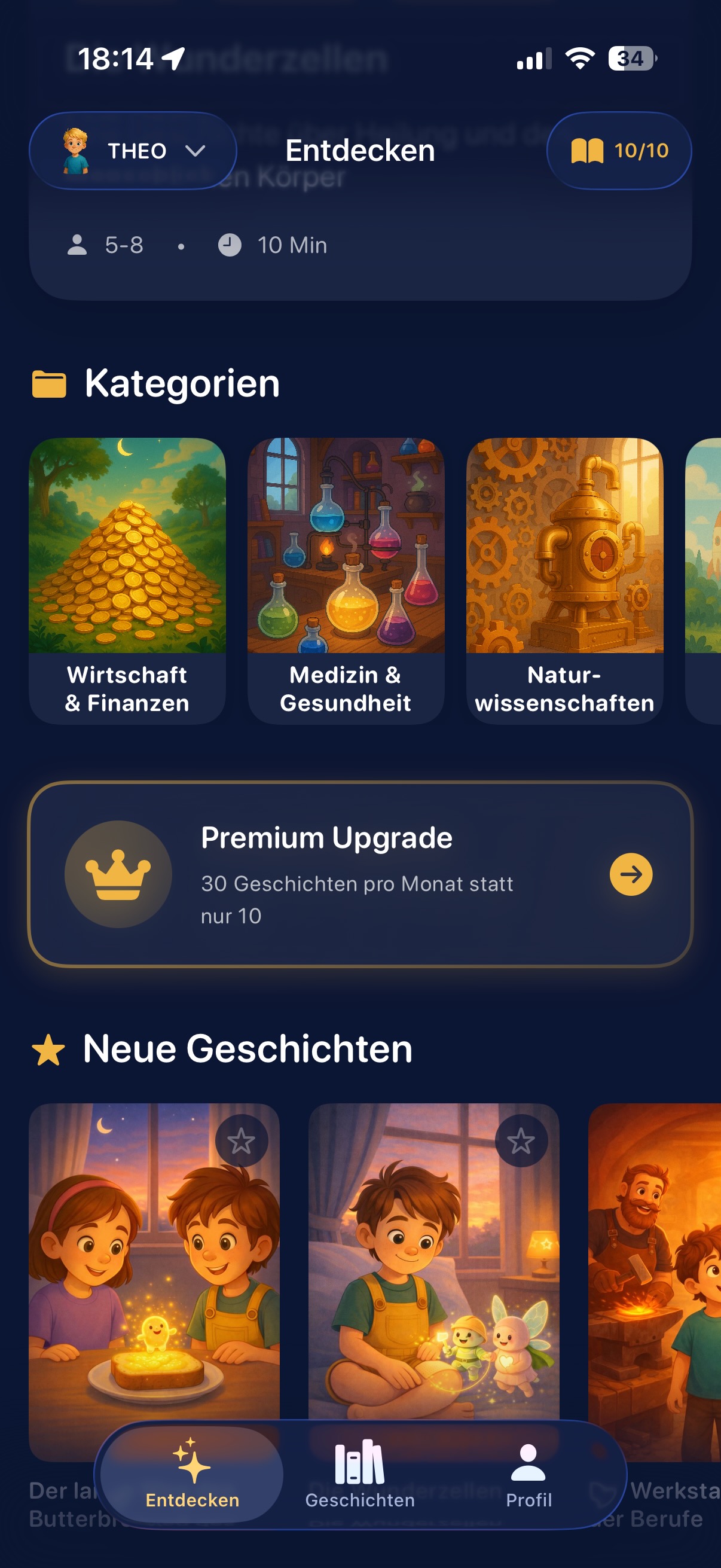This screenshot has width=721, height=1568.
Task: Open the Premium Upgrade banner
Action: pyautogui.click(x=360, y=874)
